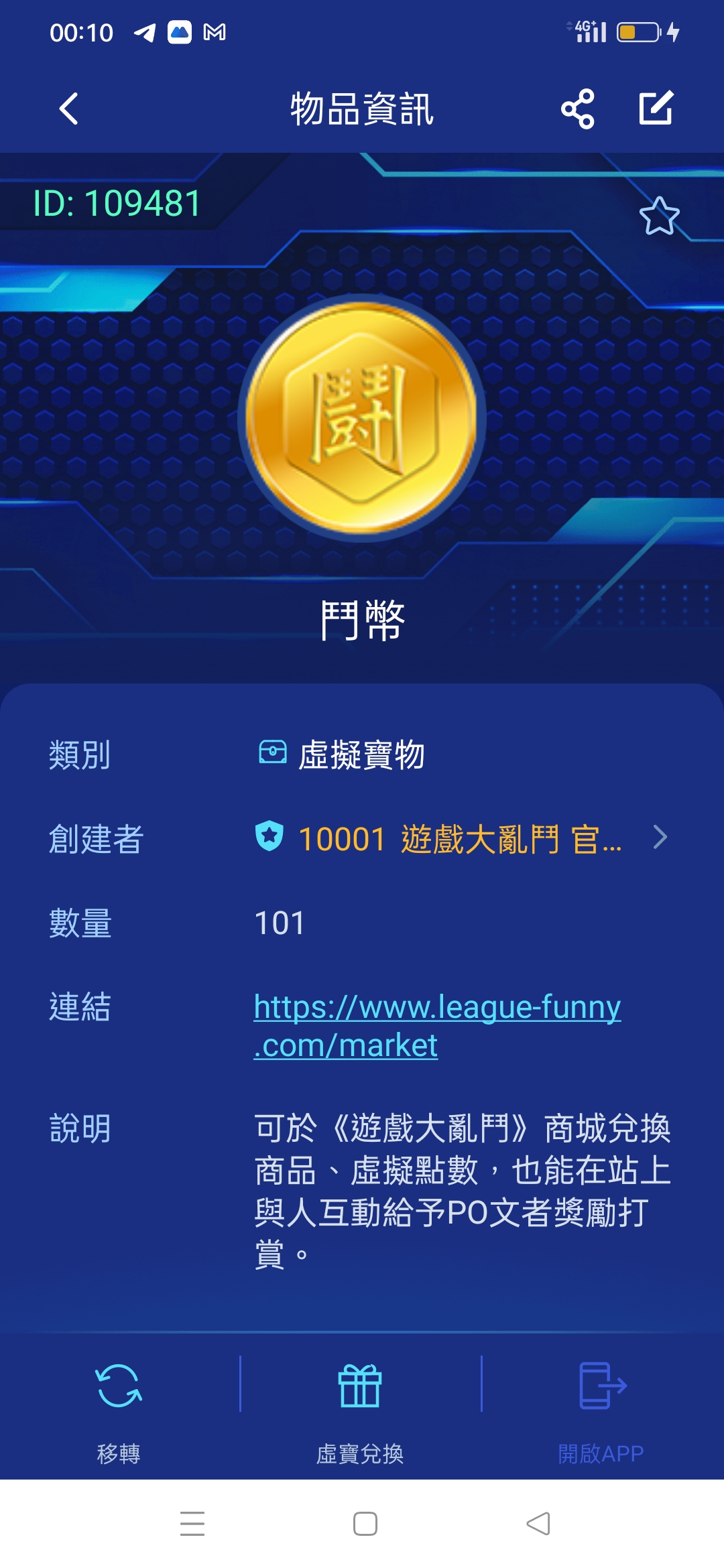The height and width of the screenshot is (1568, 724).
Task: Open system recent apps
Action: 192,1524
